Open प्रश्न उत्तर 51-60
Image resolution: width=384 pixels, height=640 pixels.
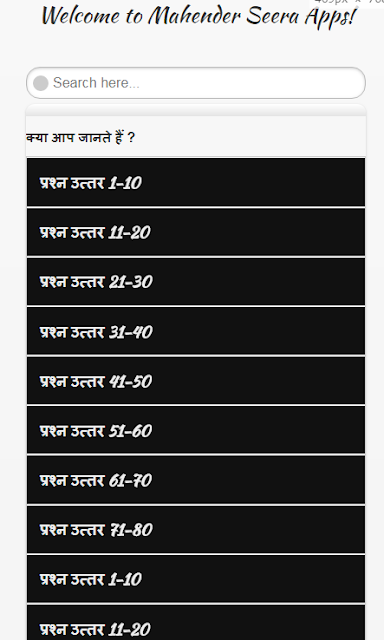coord(196,430)
